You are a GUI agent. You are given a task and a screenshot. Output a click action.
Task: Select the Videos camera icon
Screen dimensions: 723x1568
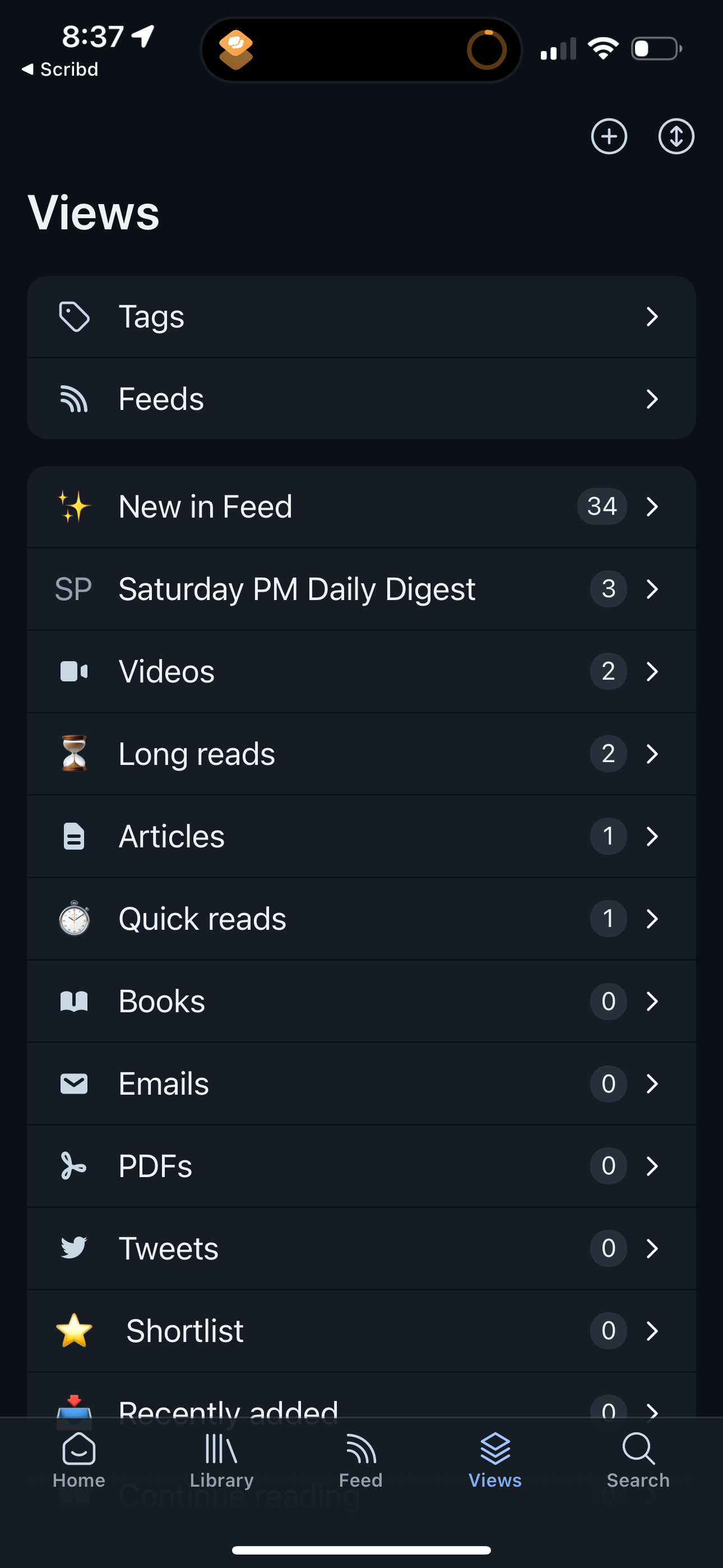[x=73, y=671]
